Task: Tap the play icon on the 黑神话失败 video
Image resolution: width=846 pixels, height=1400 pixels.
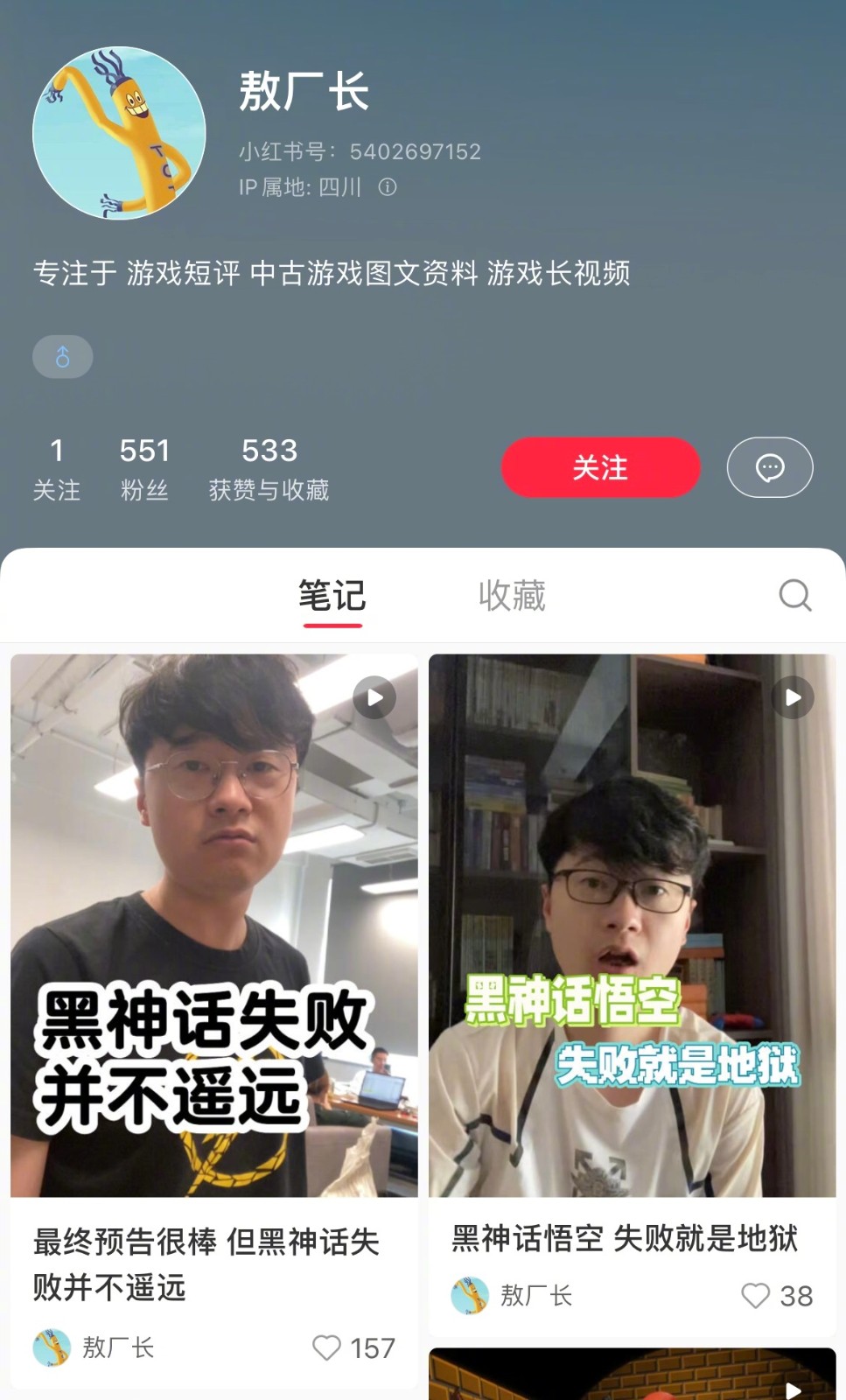Action: [374, 697]
